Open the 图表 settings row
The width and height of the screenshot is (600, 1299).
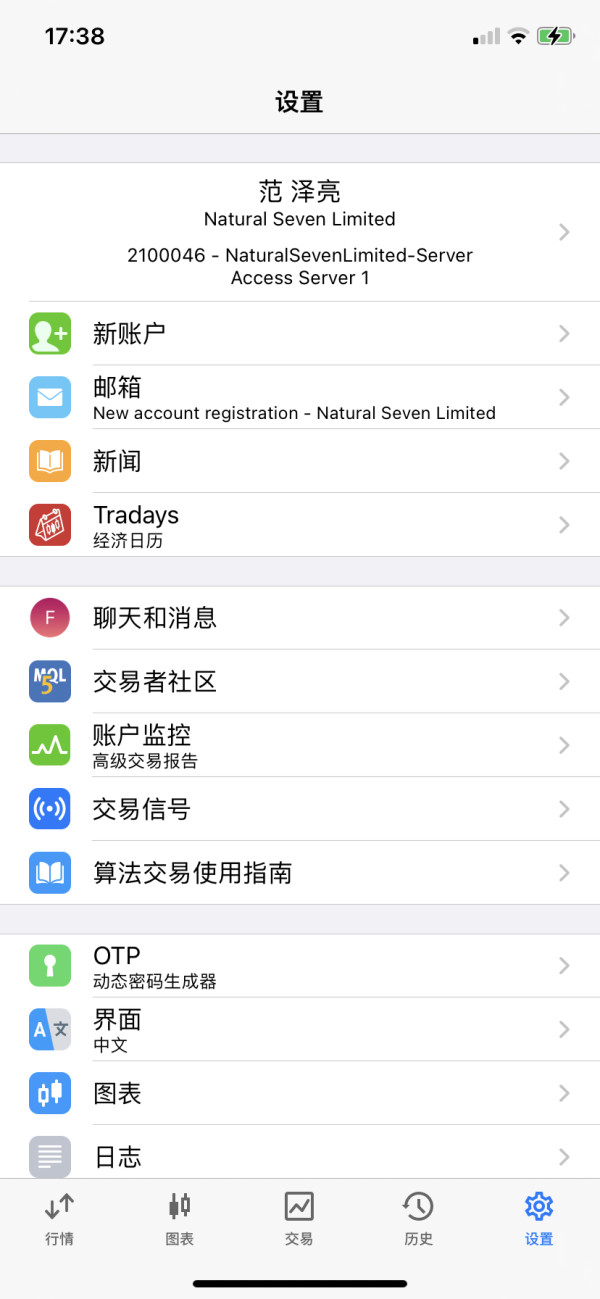[300, 1093]
